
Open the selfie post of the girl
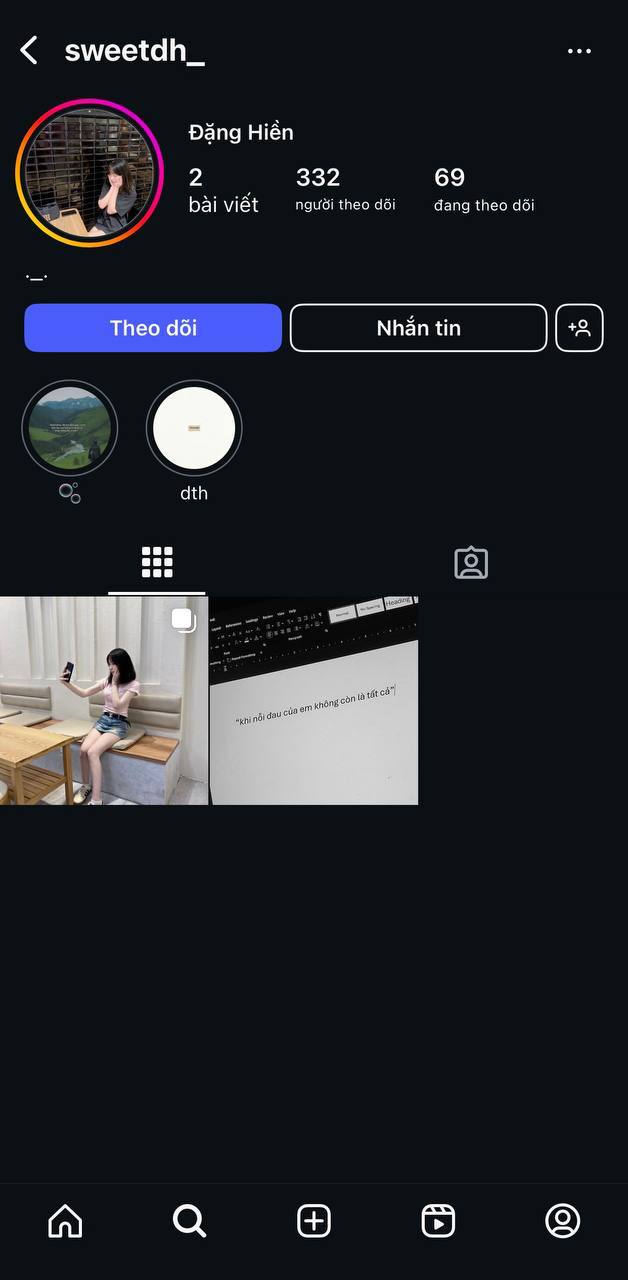[x=104, y=701]
